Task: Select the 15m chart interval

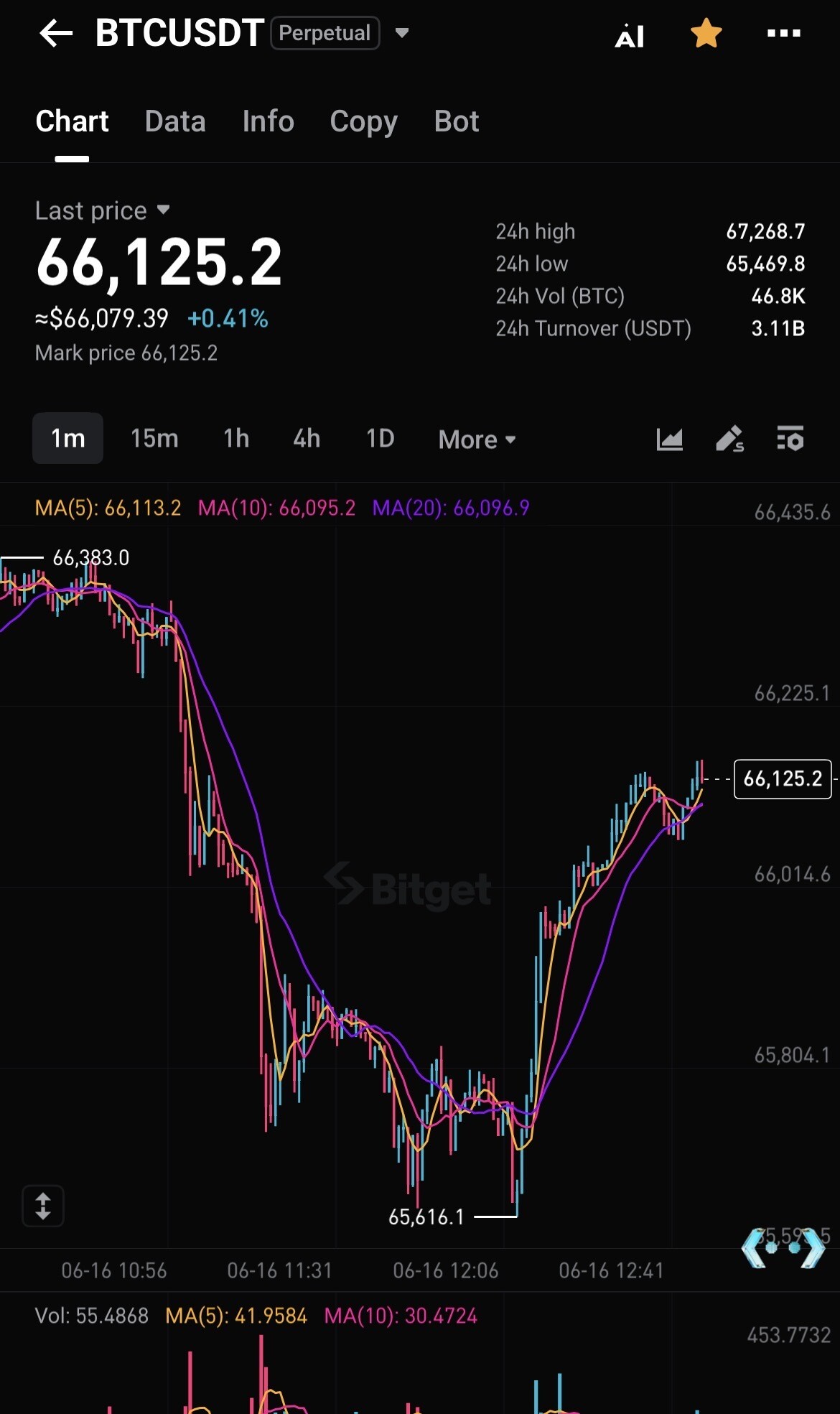Action: coord(154,438)
